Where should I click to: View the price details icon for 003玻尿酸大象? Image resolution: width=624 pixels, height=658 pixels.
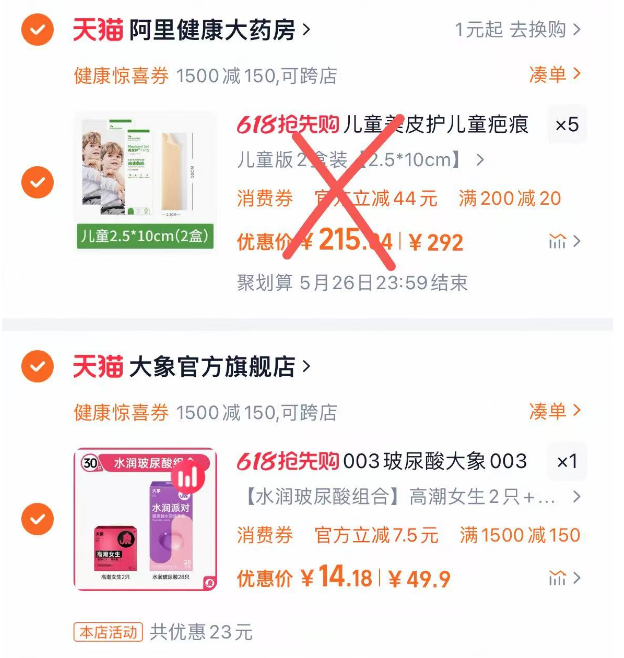(x=564, y=578)
